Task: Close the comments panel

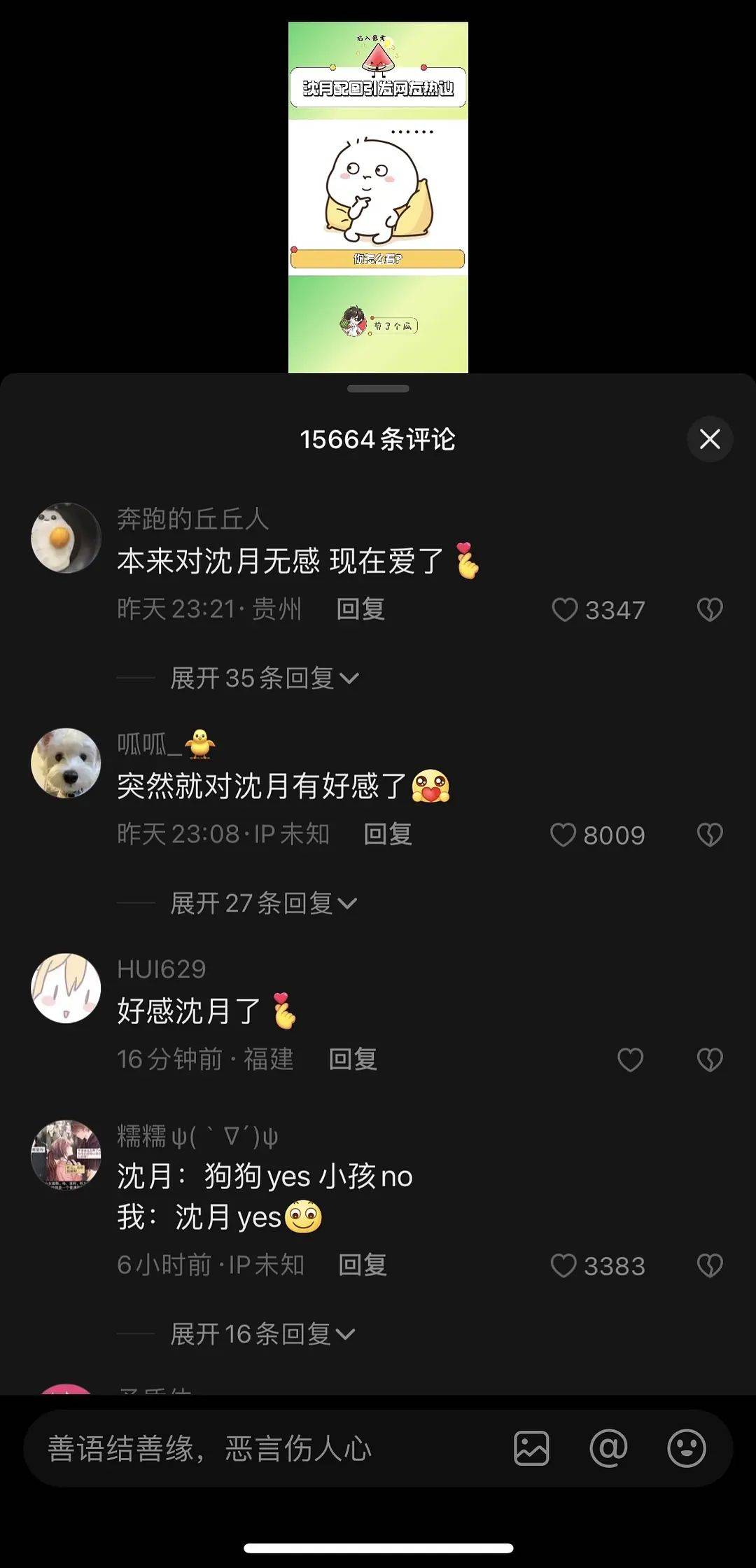Action: (x=710, y=439)
